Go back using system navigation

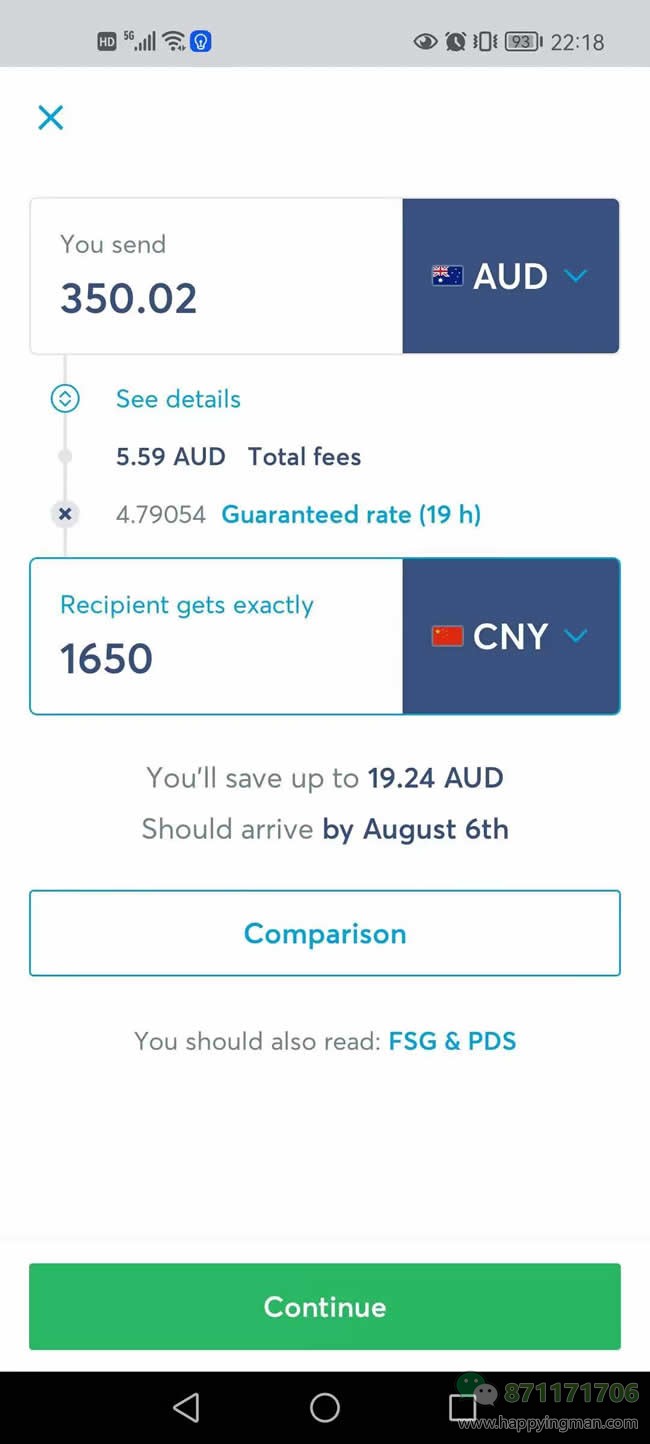pos(186,1408)
